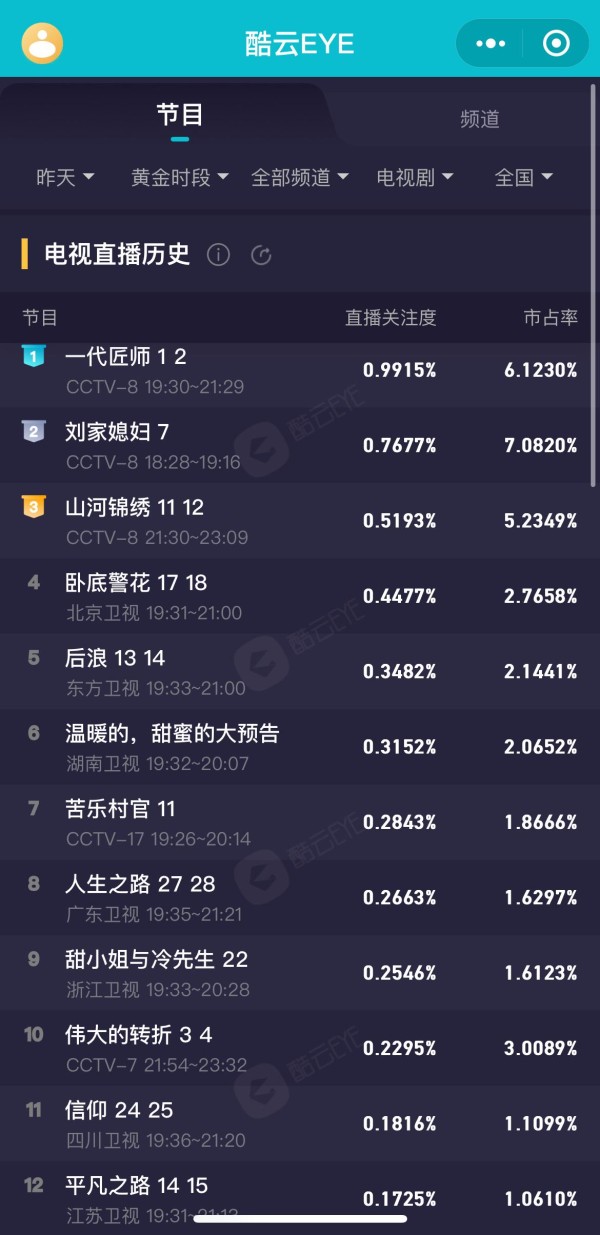Select the 节目 tab
Screen dimensions: 600x1235
180,114
